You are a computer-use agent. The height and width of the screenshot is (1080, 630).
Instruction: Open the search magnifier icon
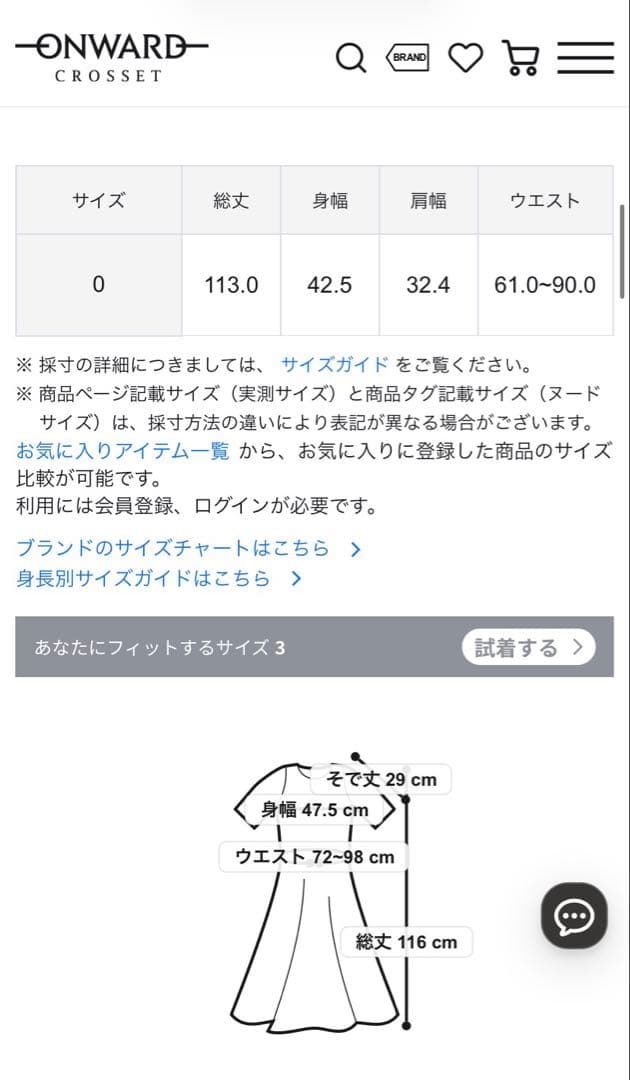[x=351, y=58]
